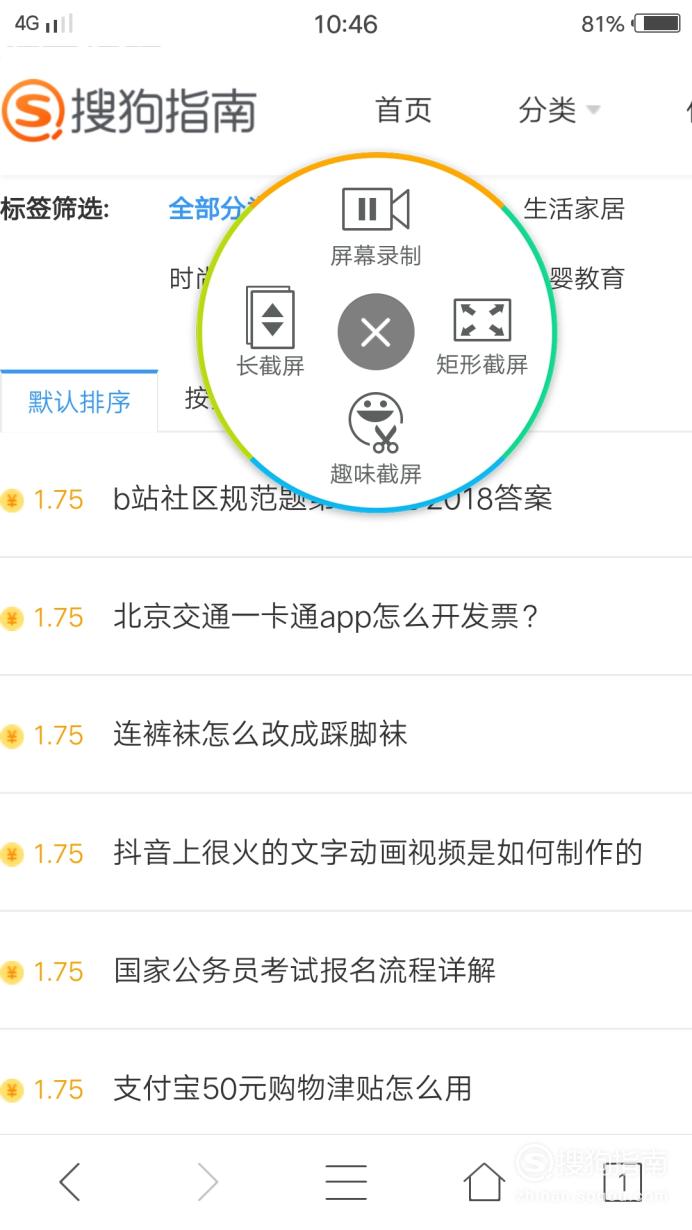Open fun screenshot (趣味截屏)
This screenshot has height=1230, width=692.
pyautogui.click(x=376, y=439)
